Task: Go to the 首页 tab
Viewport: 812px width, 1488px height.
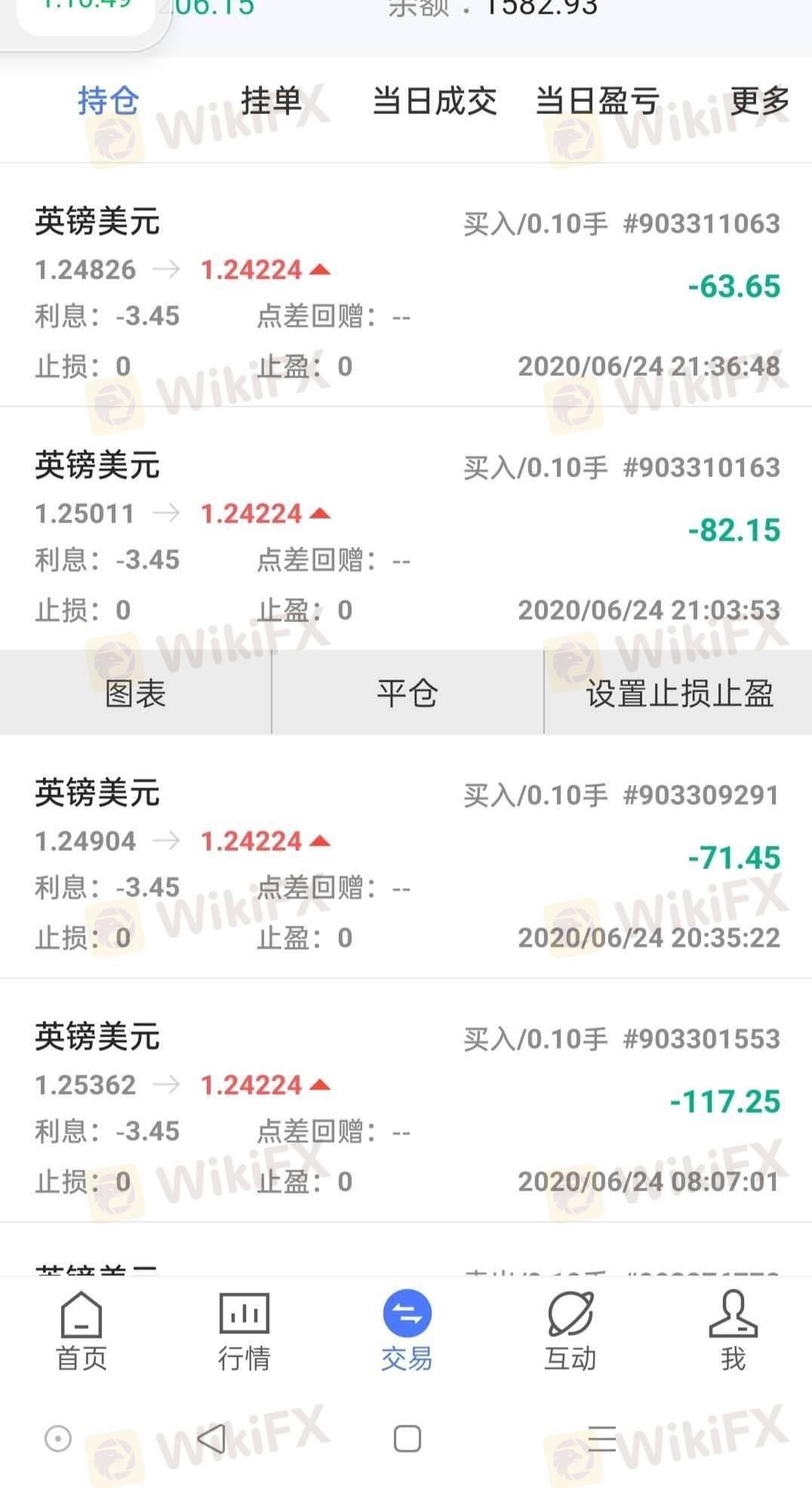Action: coord(82,1331)
